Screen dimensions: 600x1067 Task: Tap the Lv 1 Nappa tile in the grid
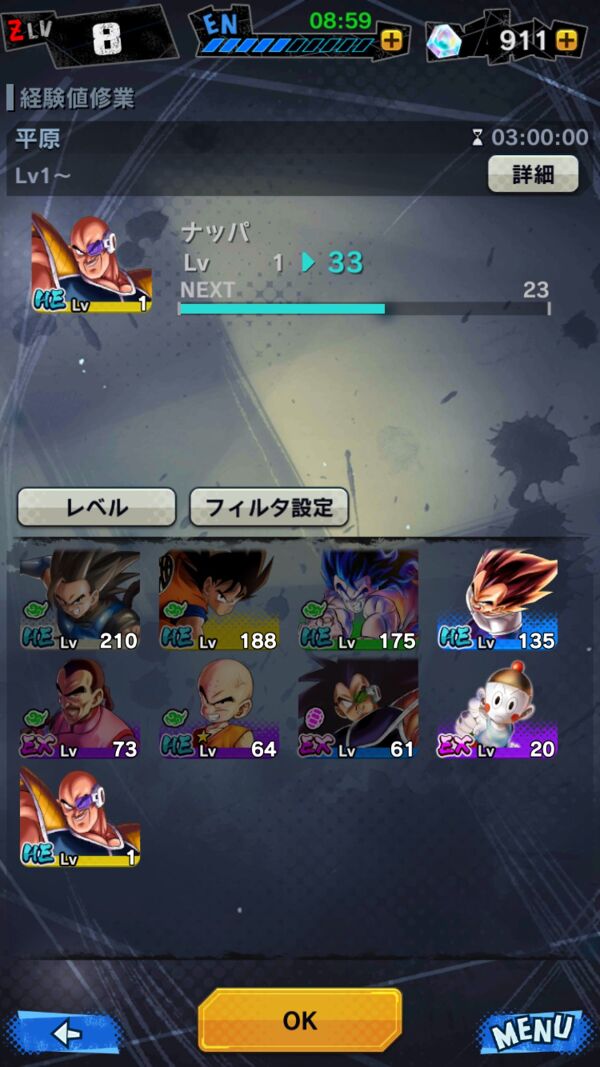click(80, 817)
